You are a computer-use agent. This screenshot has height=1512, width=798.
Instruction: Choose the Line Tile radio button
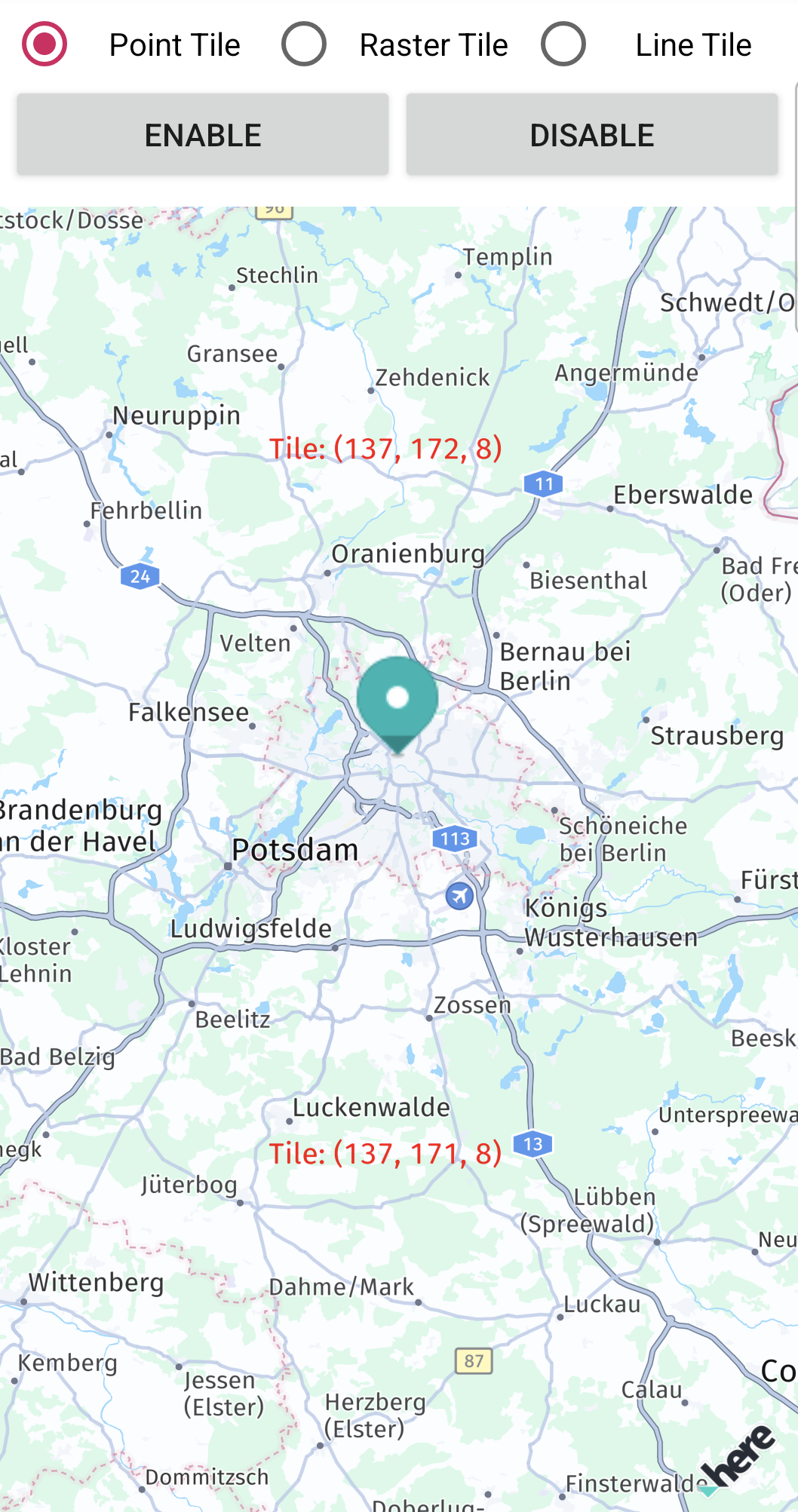pos(563,44)
